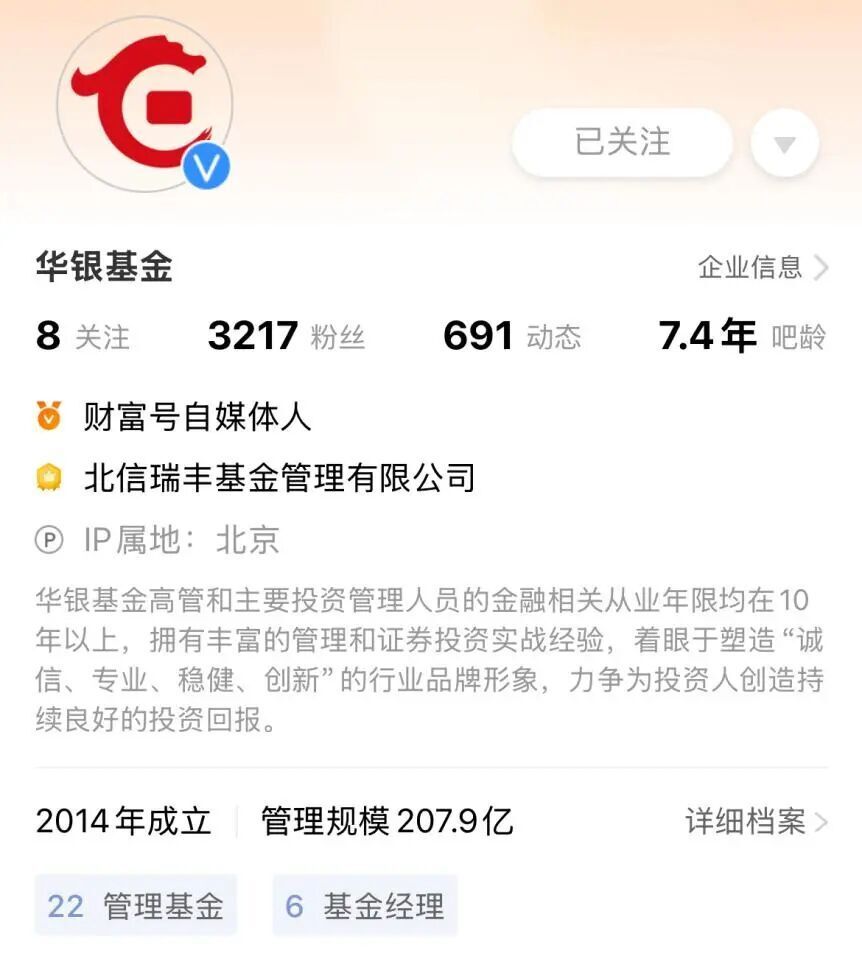This screenshot has height=970, width=862.
Task: Expand the dropdown arrow beside 已关注
Action: pyautogui.click(x=785, y=143)
